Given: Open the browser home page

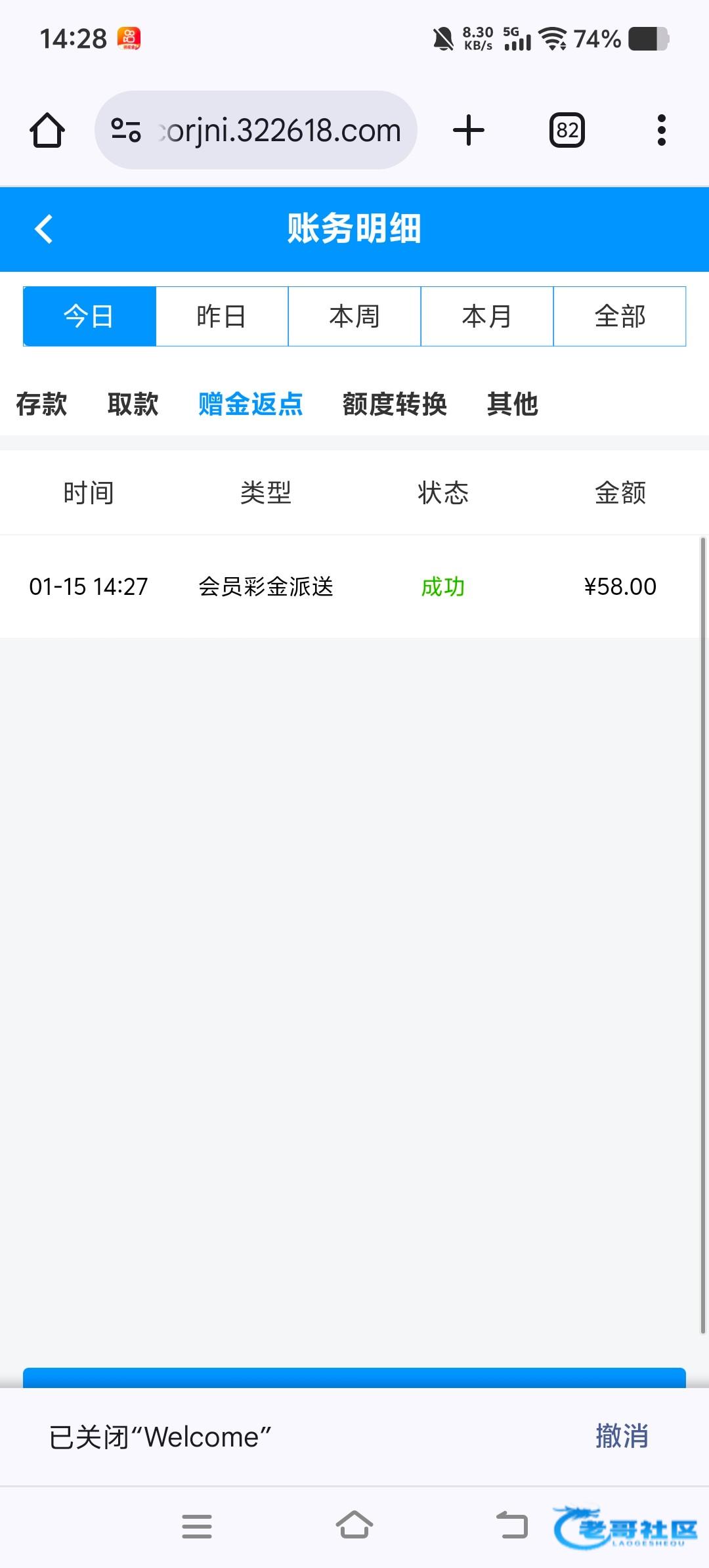Looking at the screenshot, I should click(47, 130).
